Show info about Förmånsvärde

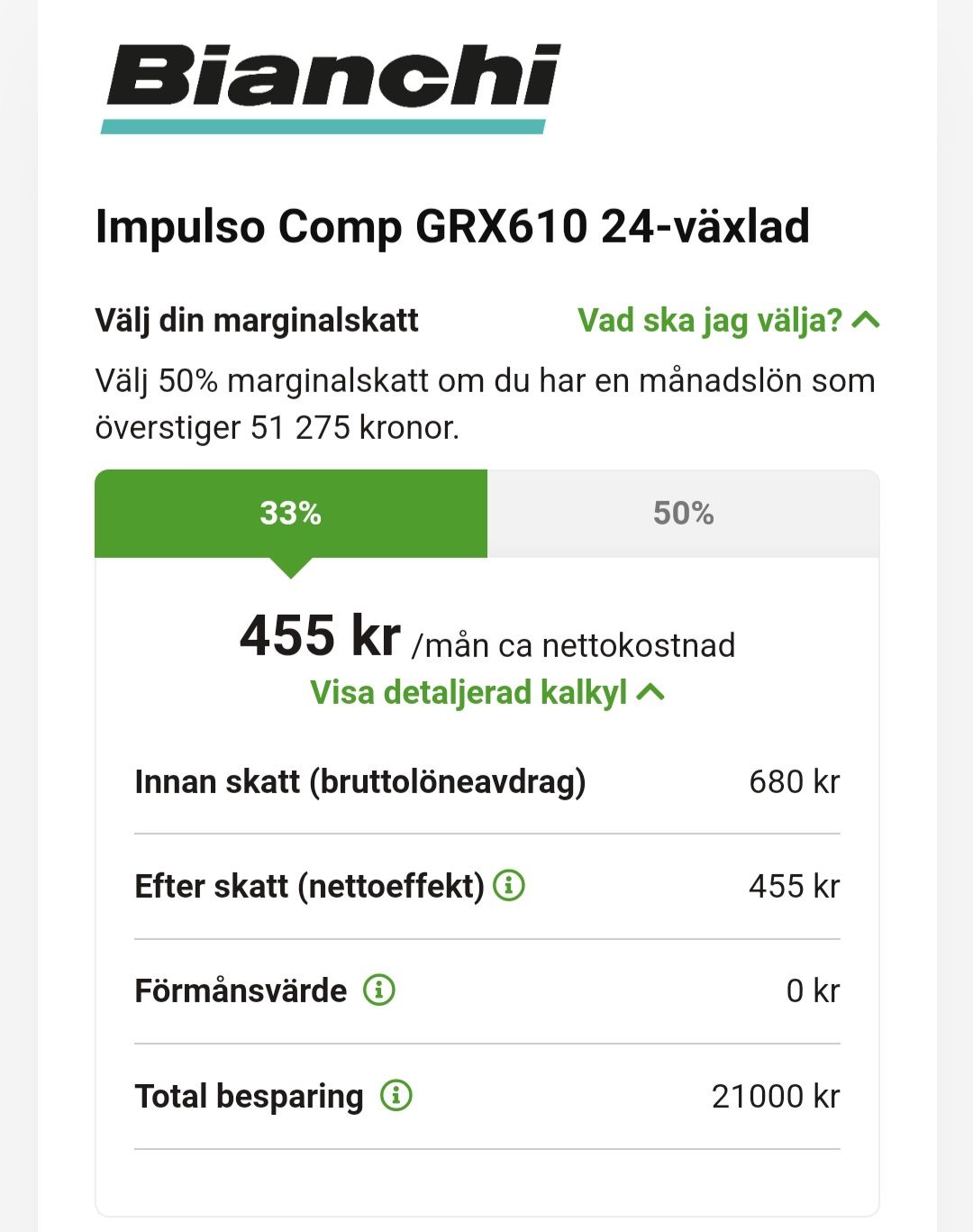379,990
